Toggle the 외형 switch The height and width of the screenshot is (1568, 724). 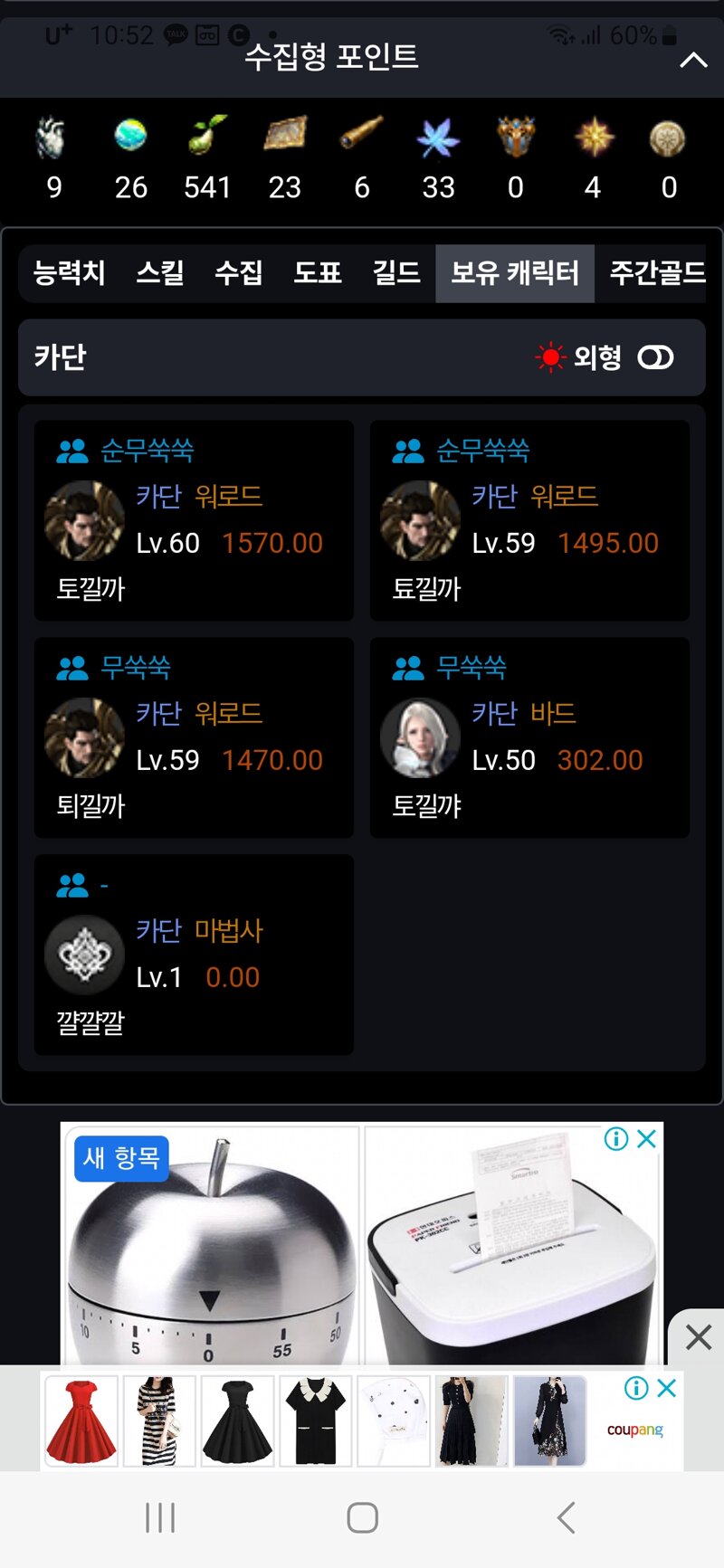655,357
